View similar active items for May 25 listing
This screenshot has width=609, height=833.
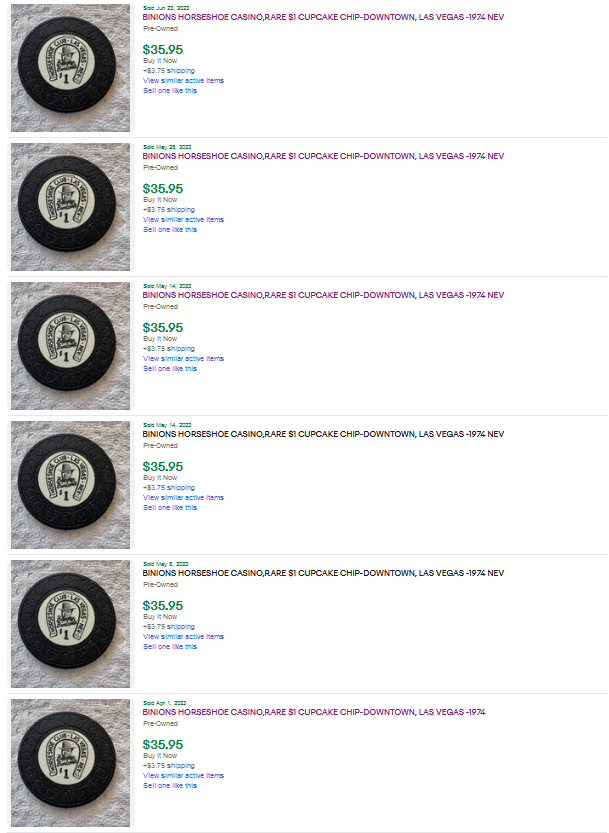point(183,220)
